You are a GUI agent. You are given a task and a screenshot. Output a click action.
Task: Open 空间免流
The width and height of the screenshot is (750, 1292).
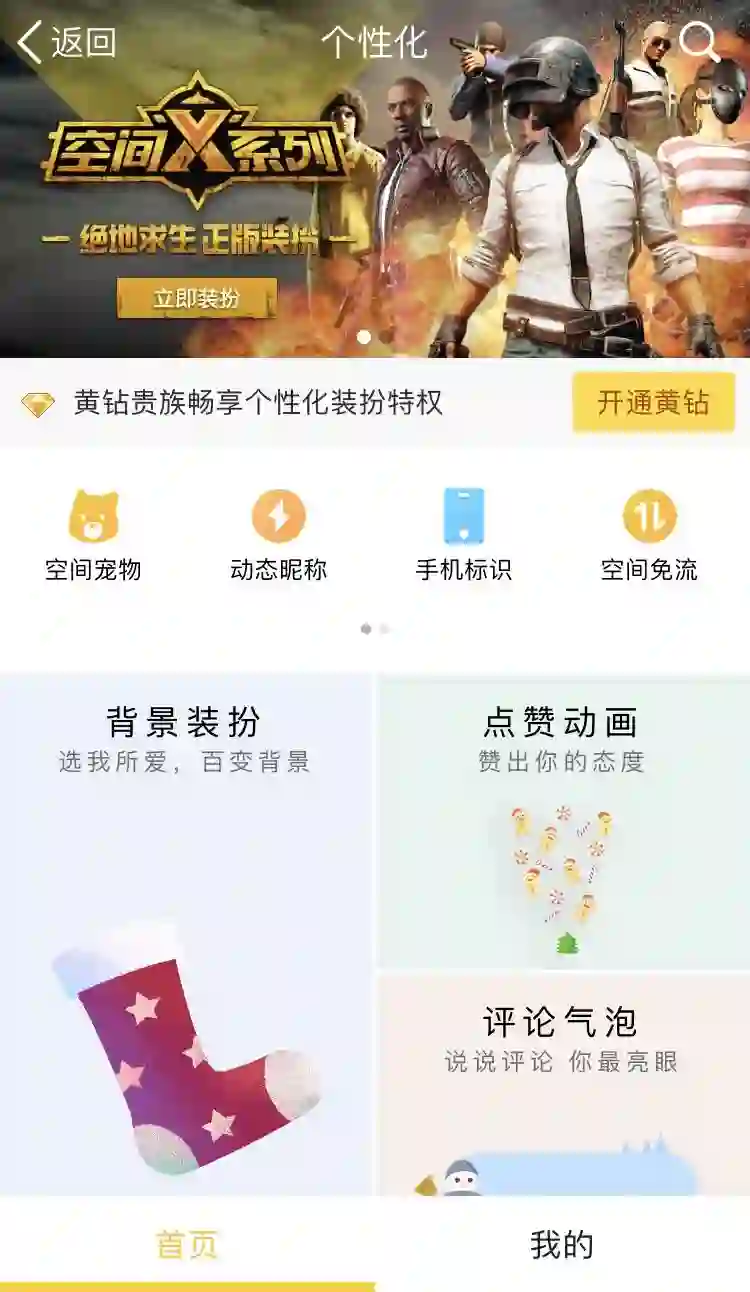point(649,536)
